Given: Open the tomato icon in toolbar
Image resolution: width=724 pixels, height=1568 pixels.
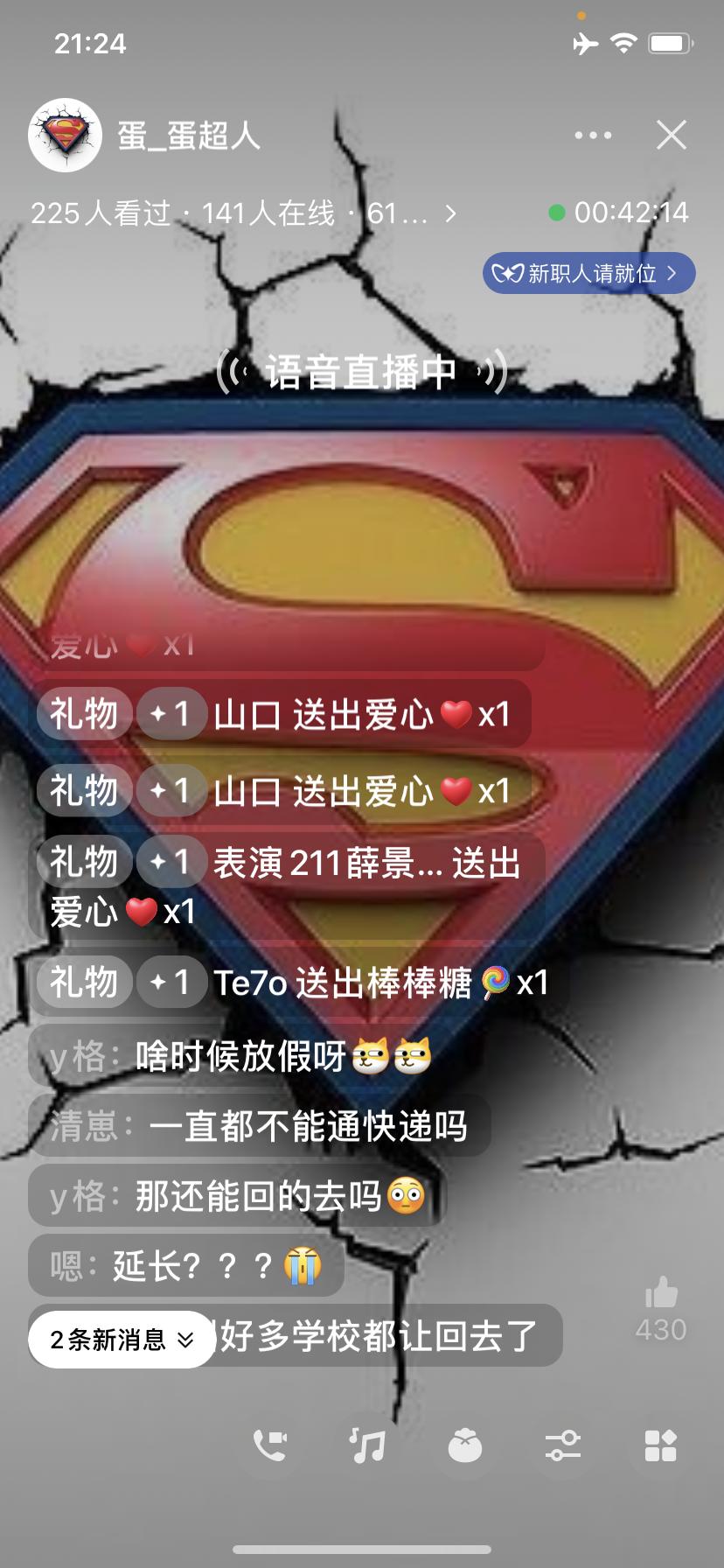Looking at the screenshot, I should click(x=465, y=1445).
